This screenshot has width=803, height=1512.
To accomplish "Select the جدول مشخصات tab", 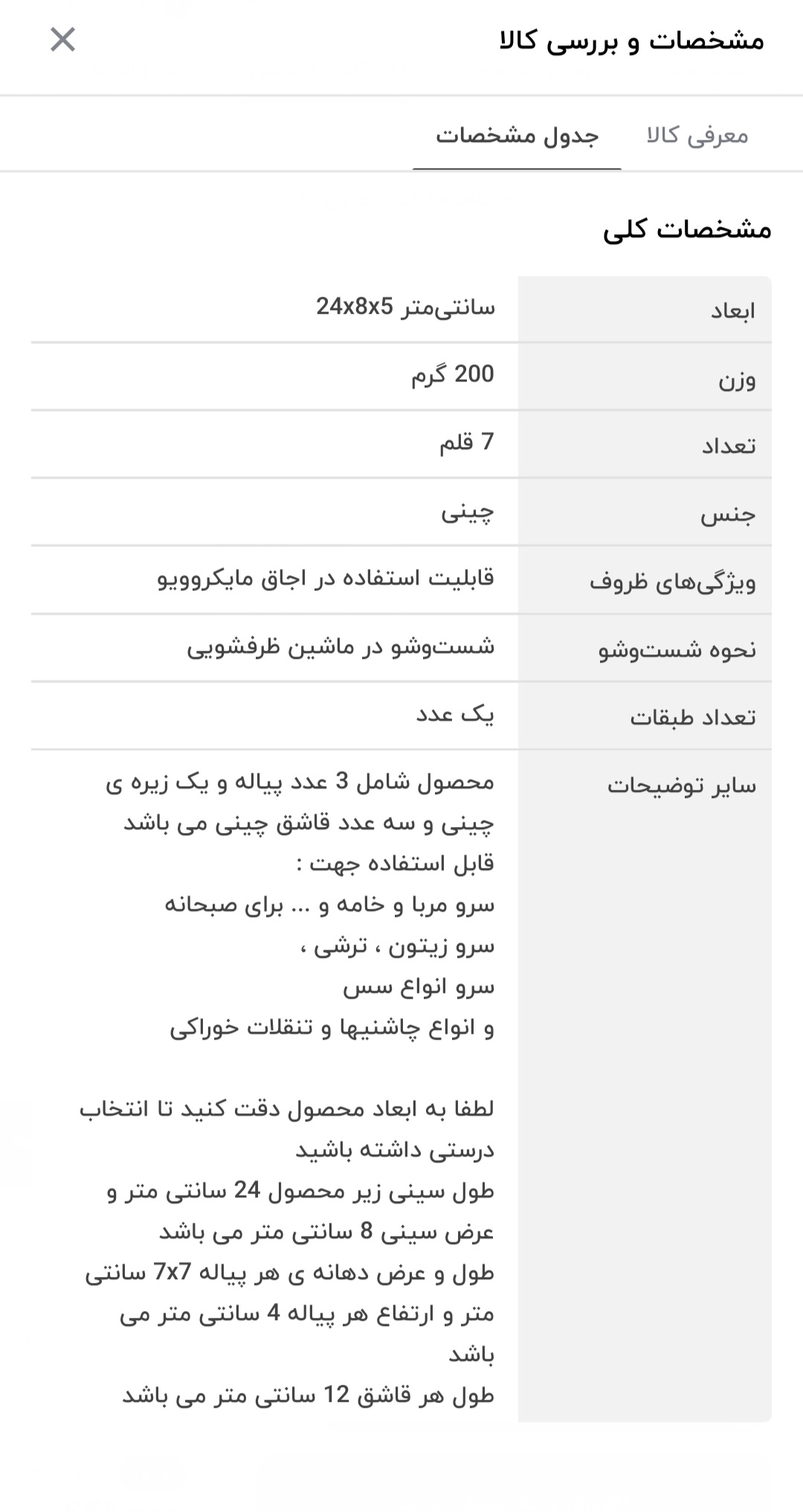I will pos(517,135).
